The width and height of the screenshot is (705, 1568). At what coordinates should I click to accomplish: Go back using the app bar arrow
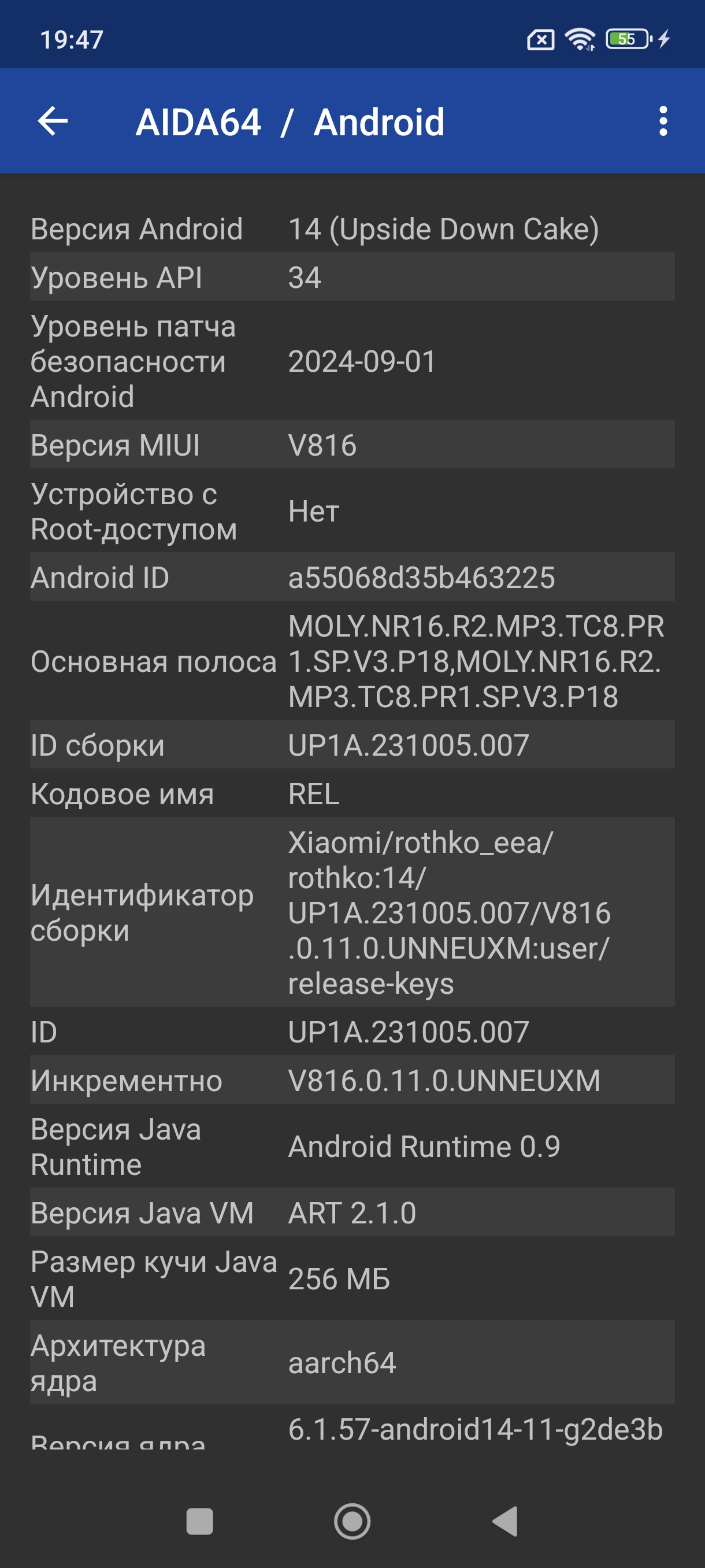pyautogui.click(x=53, y=121)
